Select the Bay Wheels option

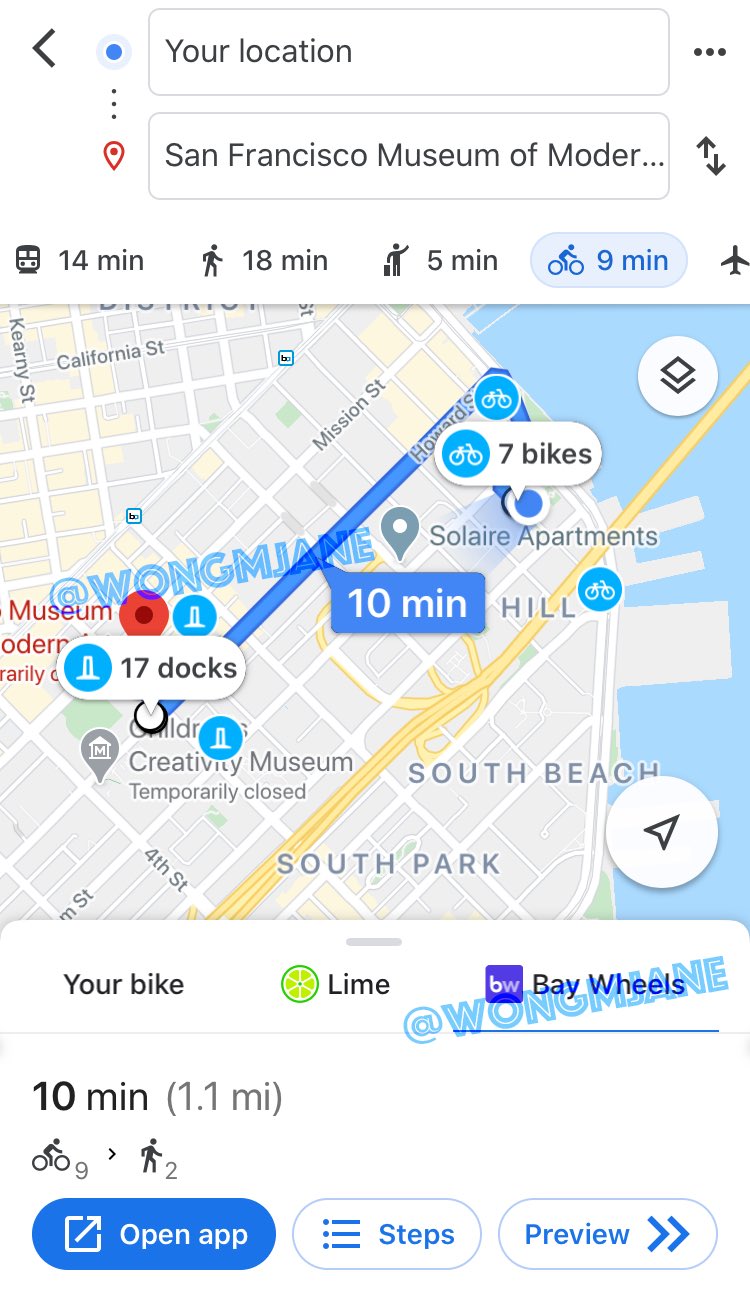pos(586,984)
